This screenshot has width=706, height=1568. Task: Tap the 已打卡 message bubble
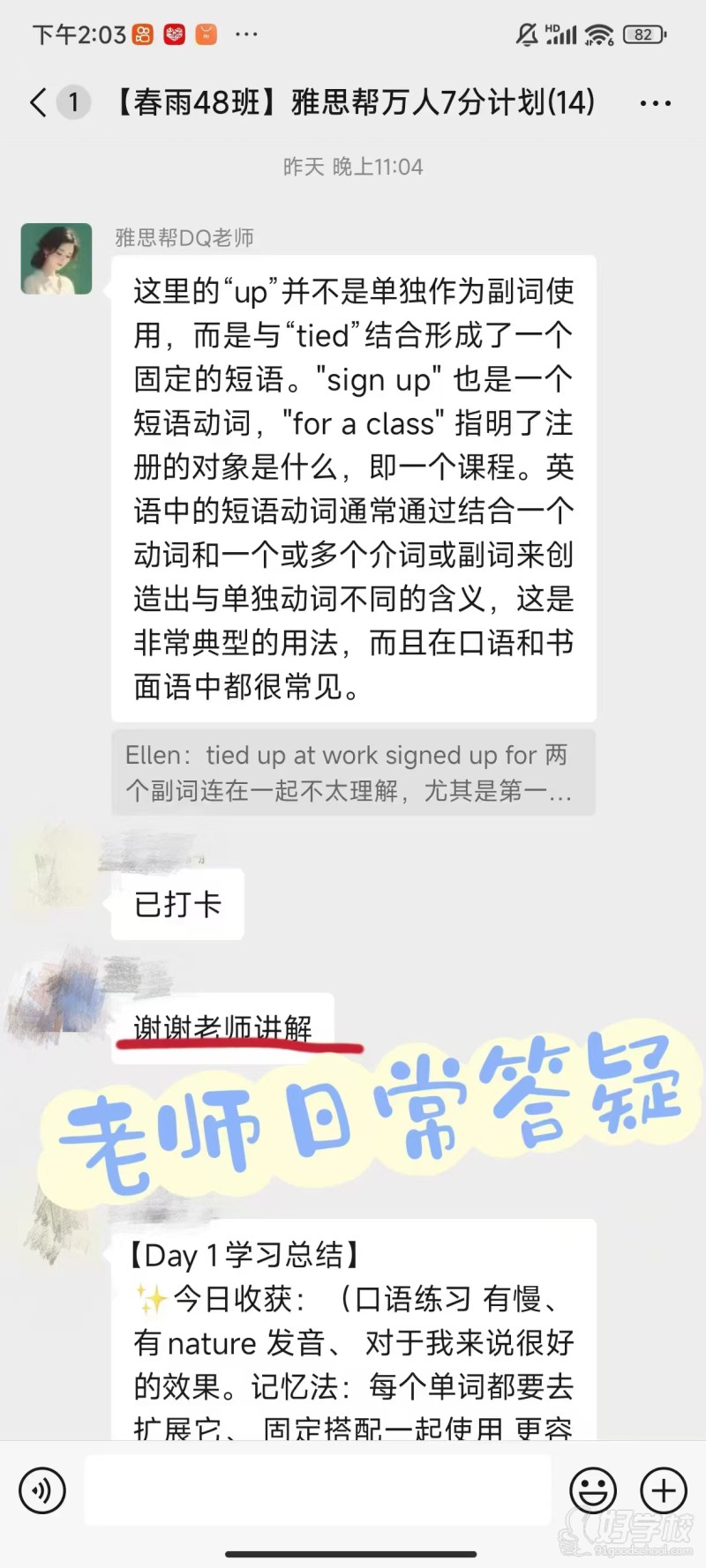click(x=176, y=903)
